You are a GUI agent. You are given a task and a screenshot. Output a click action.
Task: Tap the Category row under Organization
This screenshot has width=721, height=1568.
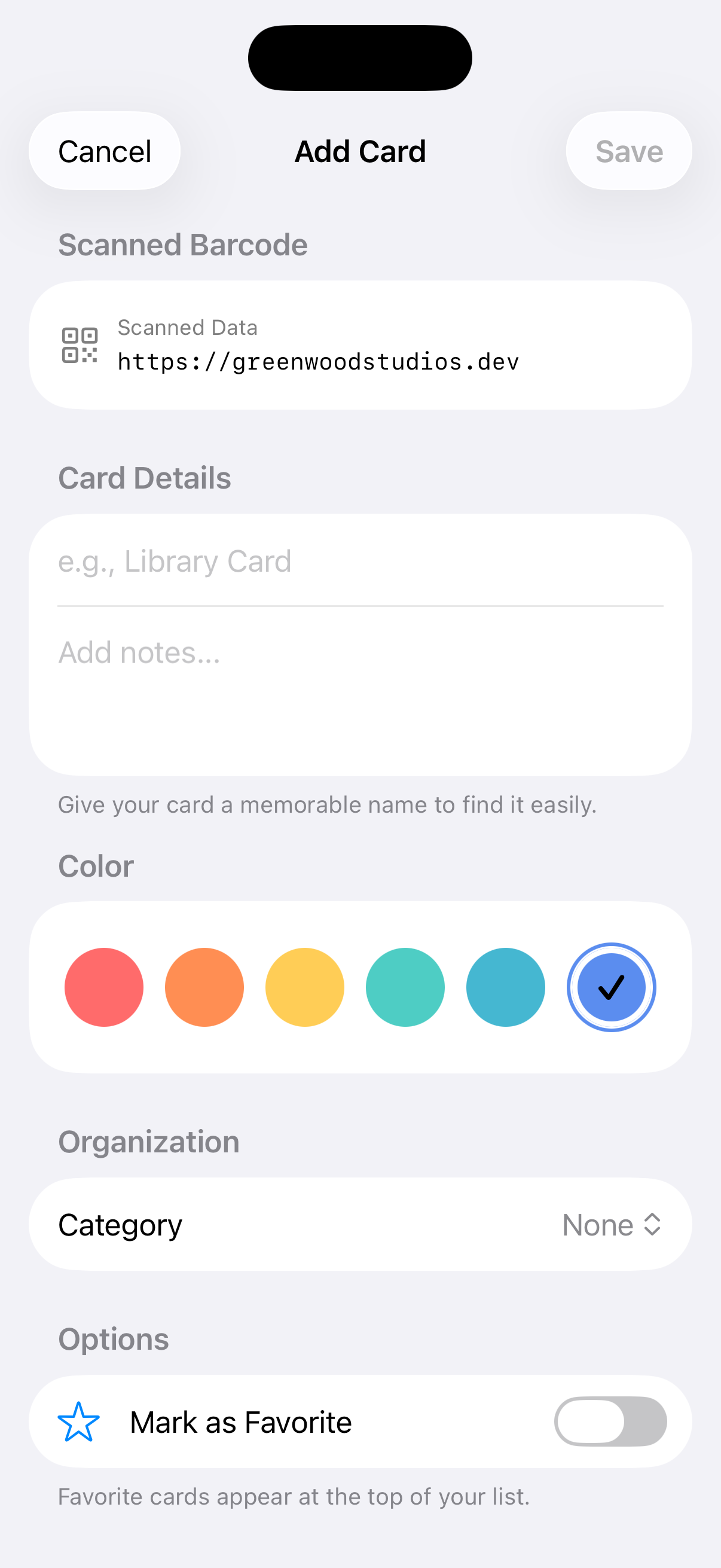pyautogui.click(x=360, y=1225)
